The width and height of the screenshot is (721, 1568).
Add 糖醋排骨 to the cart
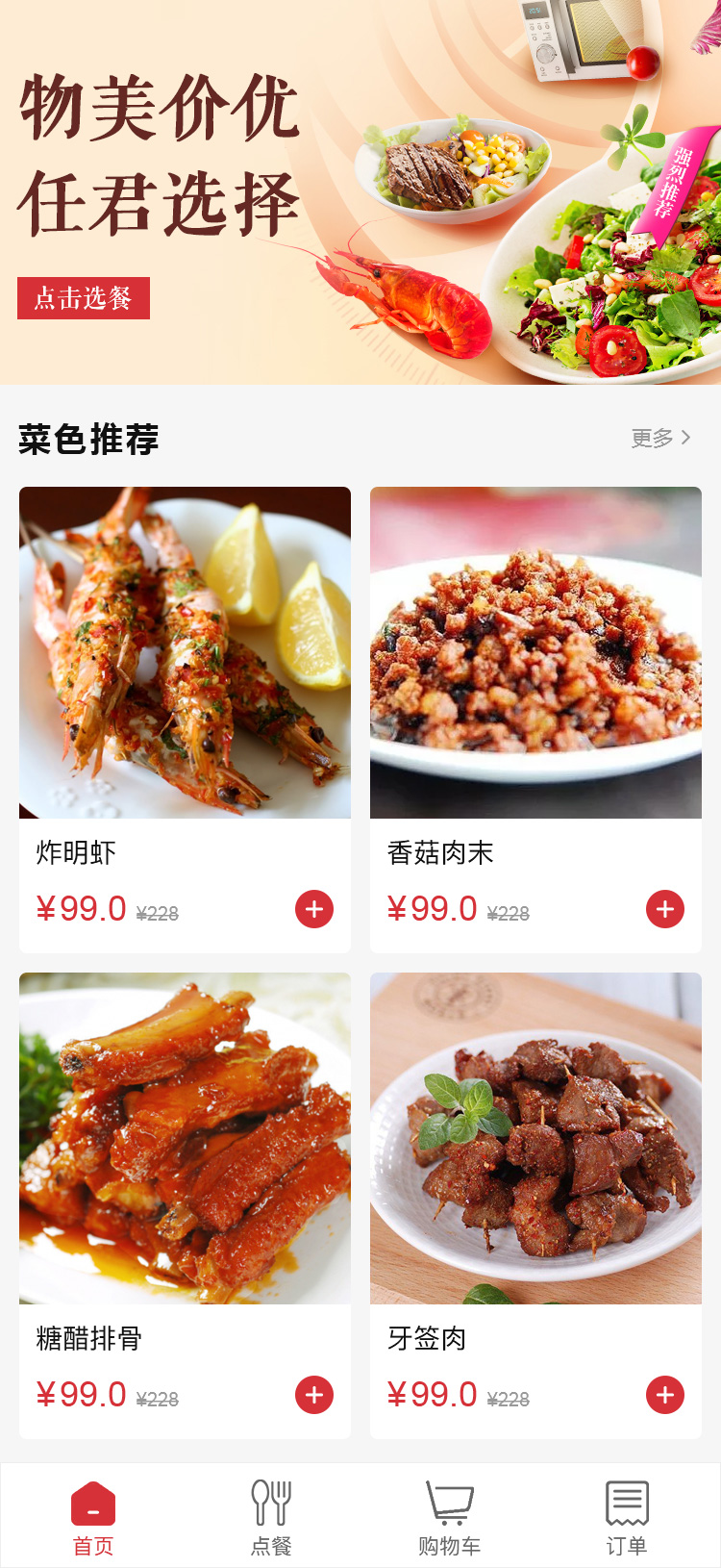tap(314, 1395)
